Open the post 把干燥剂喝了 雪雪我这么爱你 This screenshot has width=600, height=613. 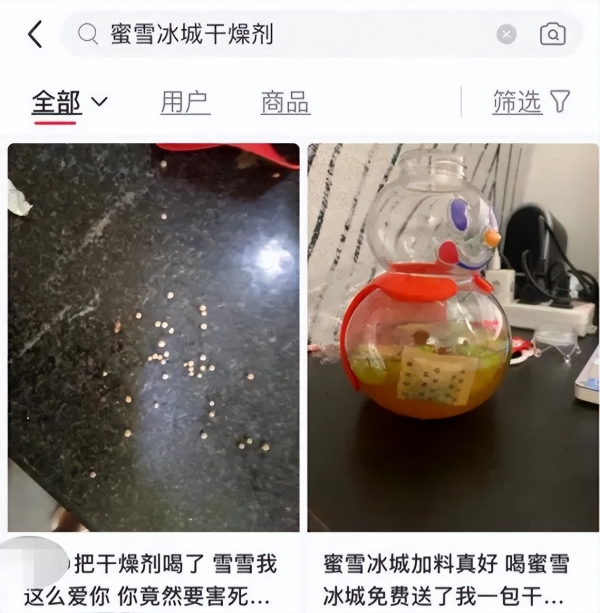[153, 340]
